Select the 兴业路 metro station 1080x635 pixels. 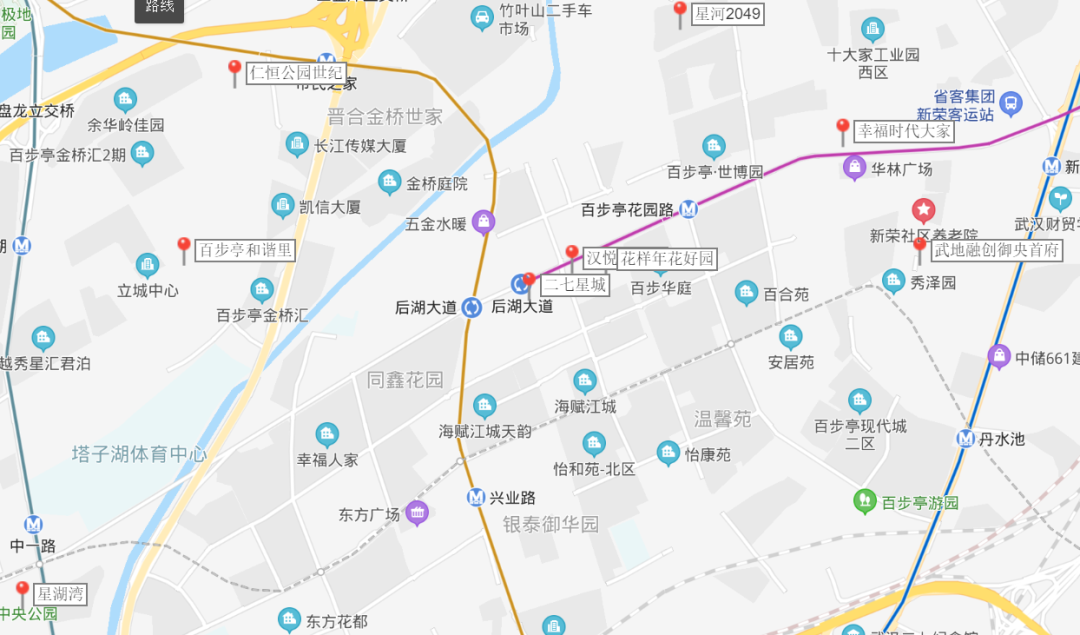(x=476, y=497)
